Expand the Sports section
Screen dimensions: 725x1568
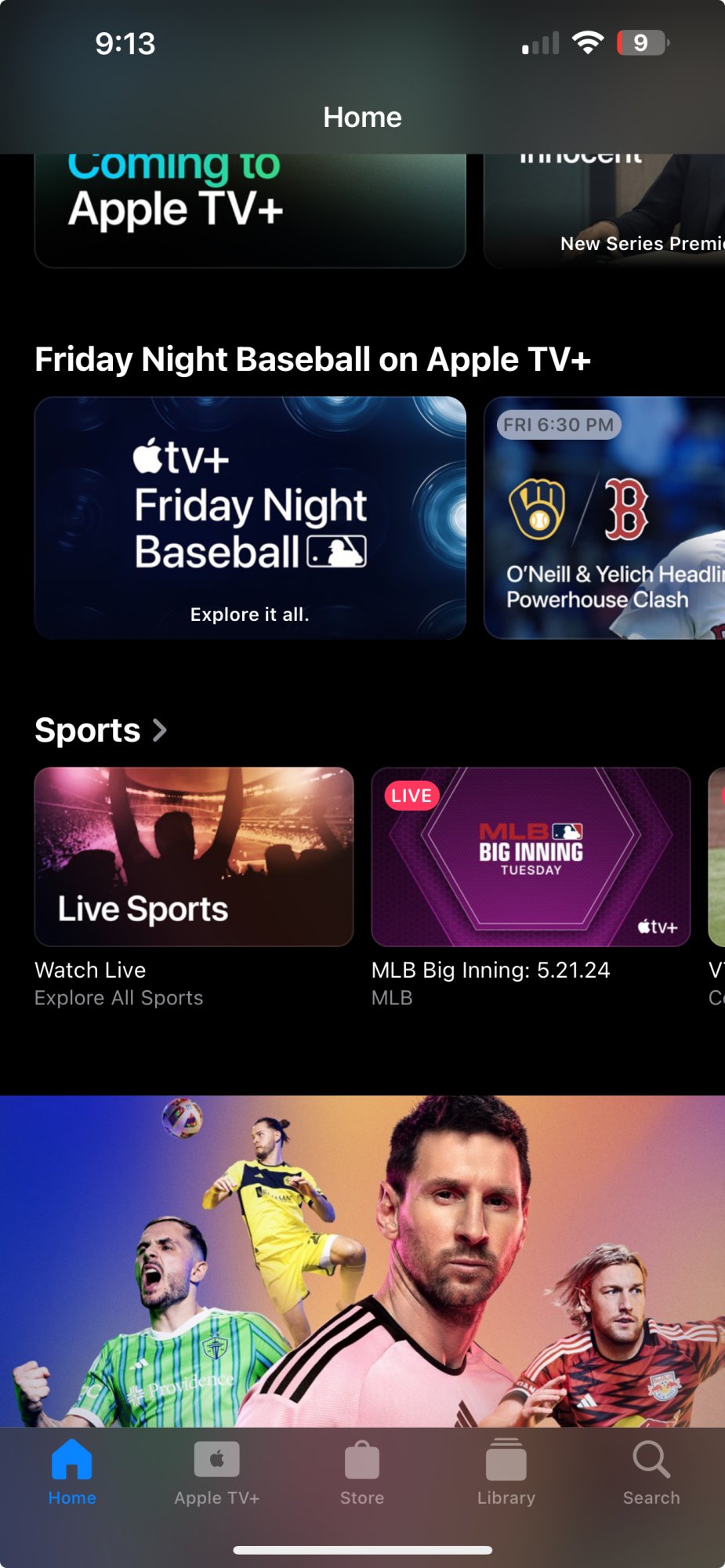(x=101, y=731)
